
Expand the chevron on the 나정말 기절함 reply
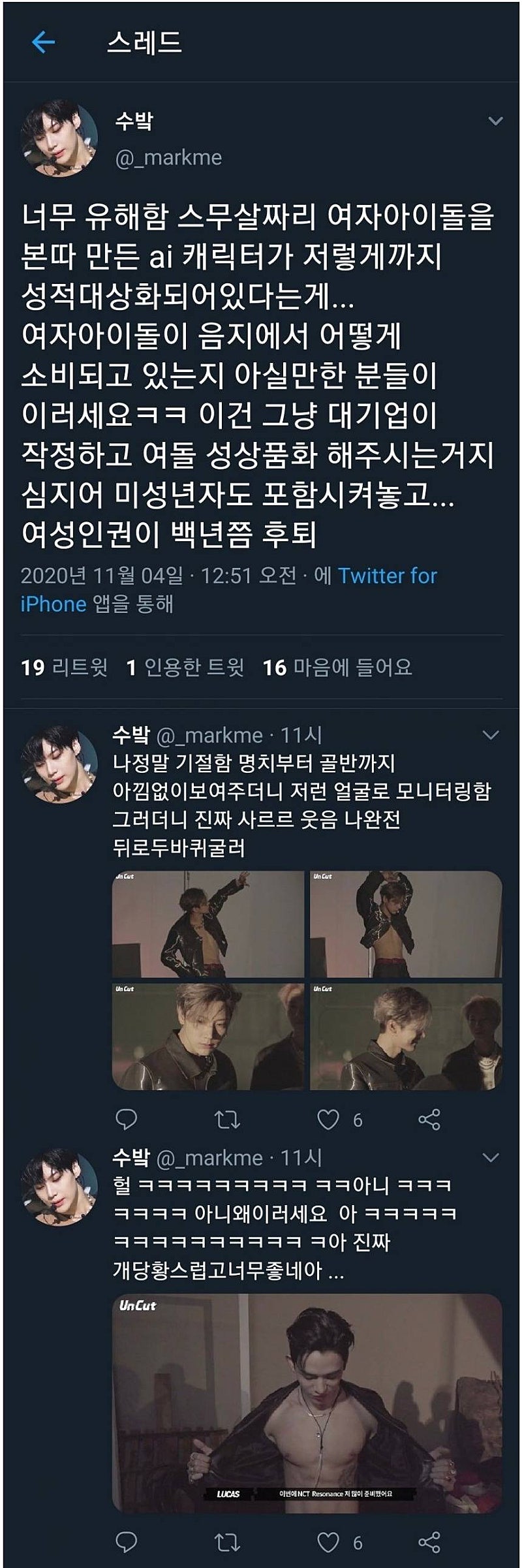490,735
